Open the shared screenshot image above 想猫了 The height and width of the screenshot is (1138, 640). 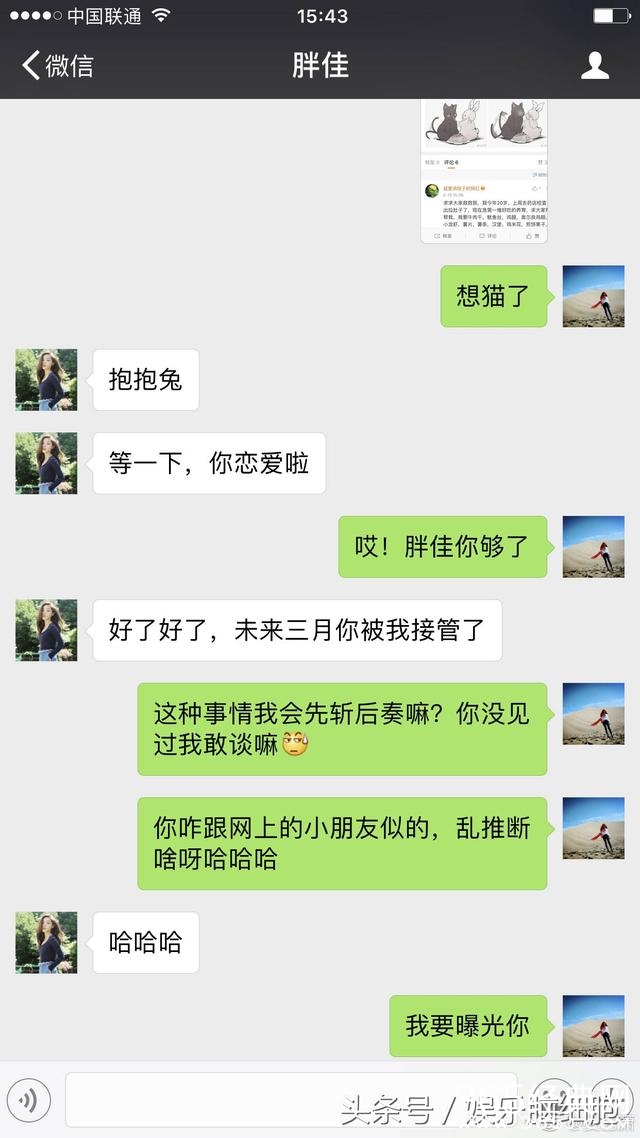tap(484, 170)
